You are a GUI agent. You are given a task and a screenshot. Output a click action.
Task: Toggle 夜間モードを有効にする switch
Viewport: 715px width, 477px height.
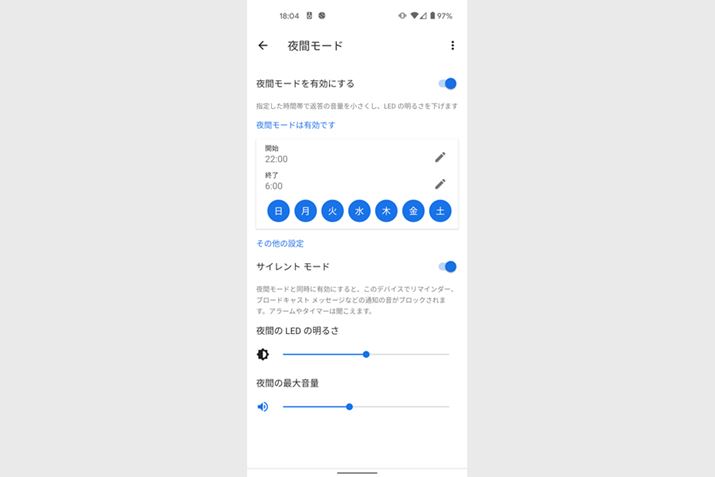447,84
